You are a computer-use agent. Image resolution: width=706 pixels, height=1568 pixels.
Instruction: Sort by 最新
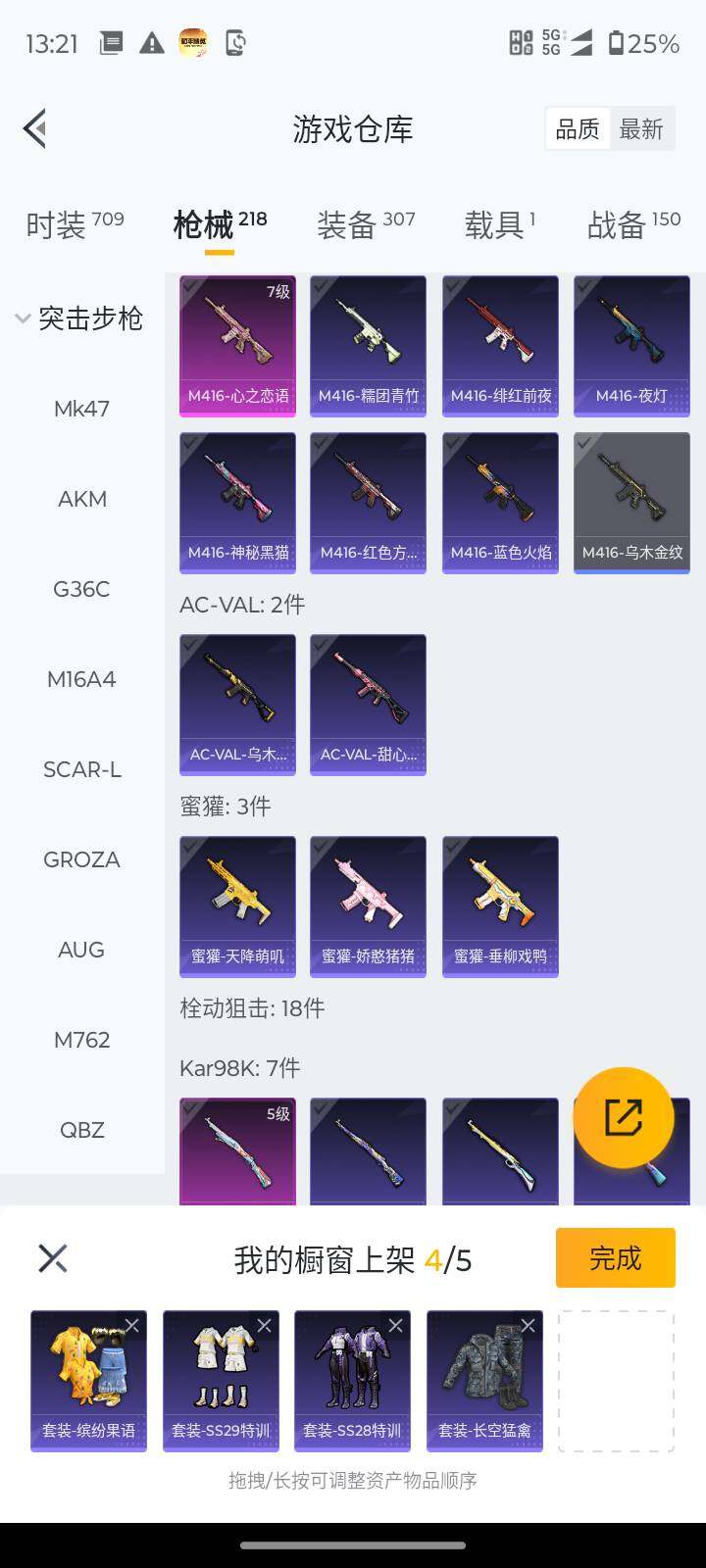(x=641, y=129)
